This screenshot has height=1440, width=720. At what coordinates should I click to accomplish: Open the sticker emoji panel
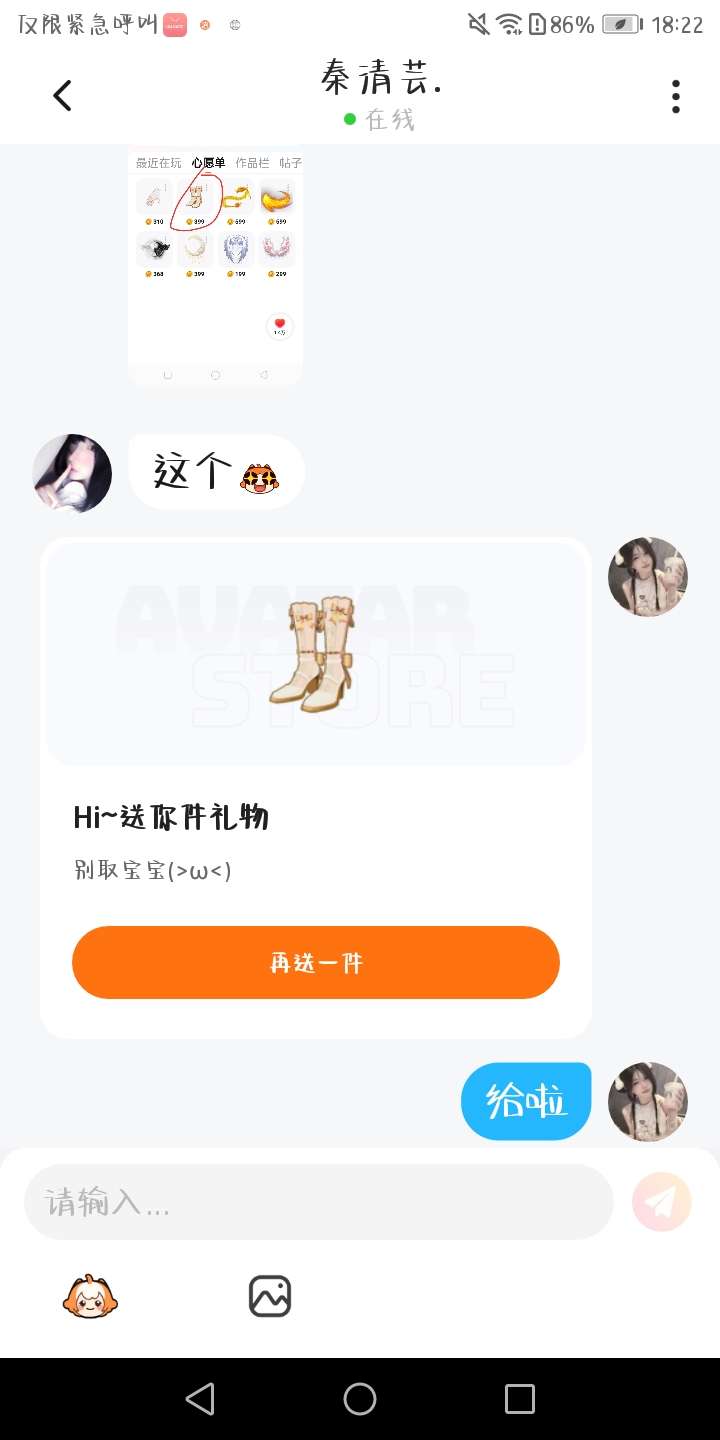(91, 1297)
